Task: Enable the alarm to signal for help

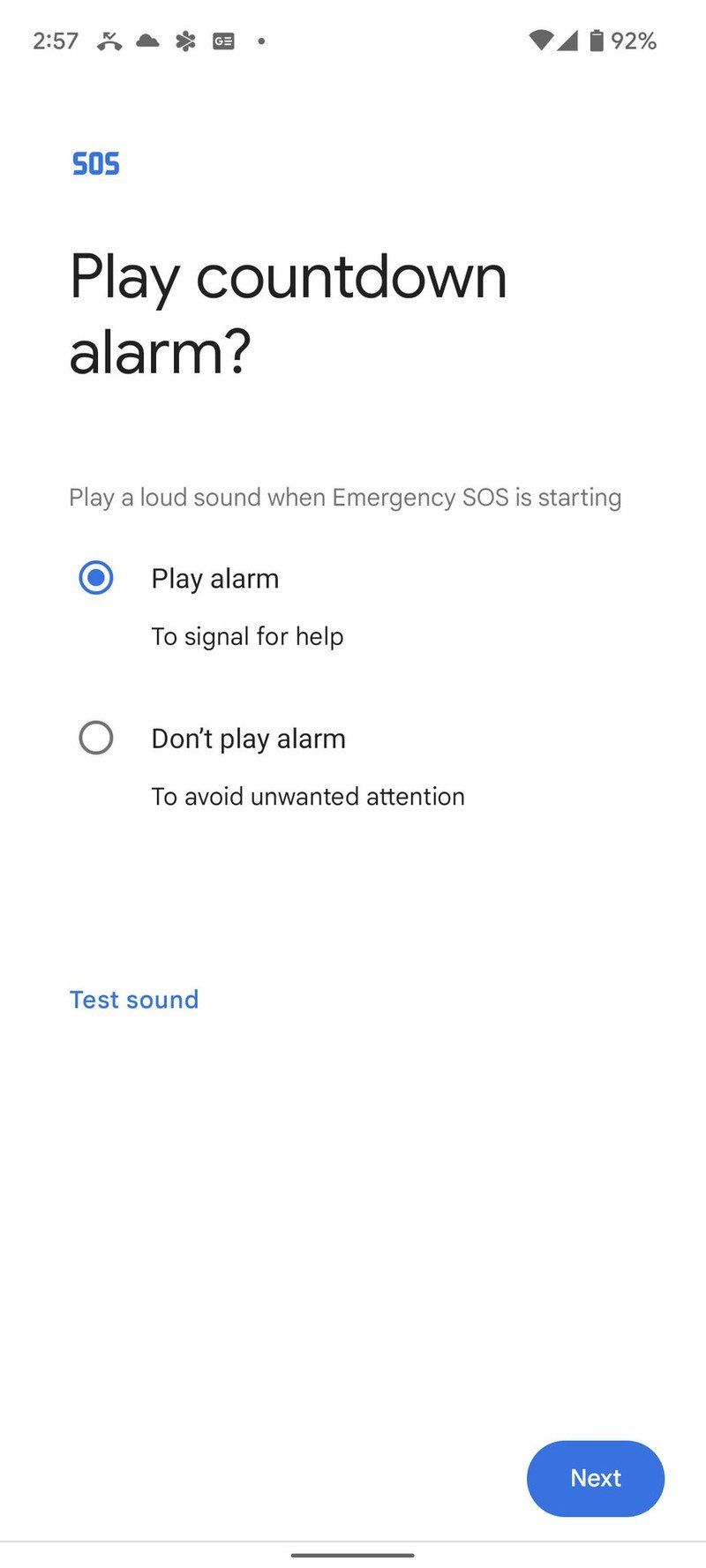Action: point(95,579)
